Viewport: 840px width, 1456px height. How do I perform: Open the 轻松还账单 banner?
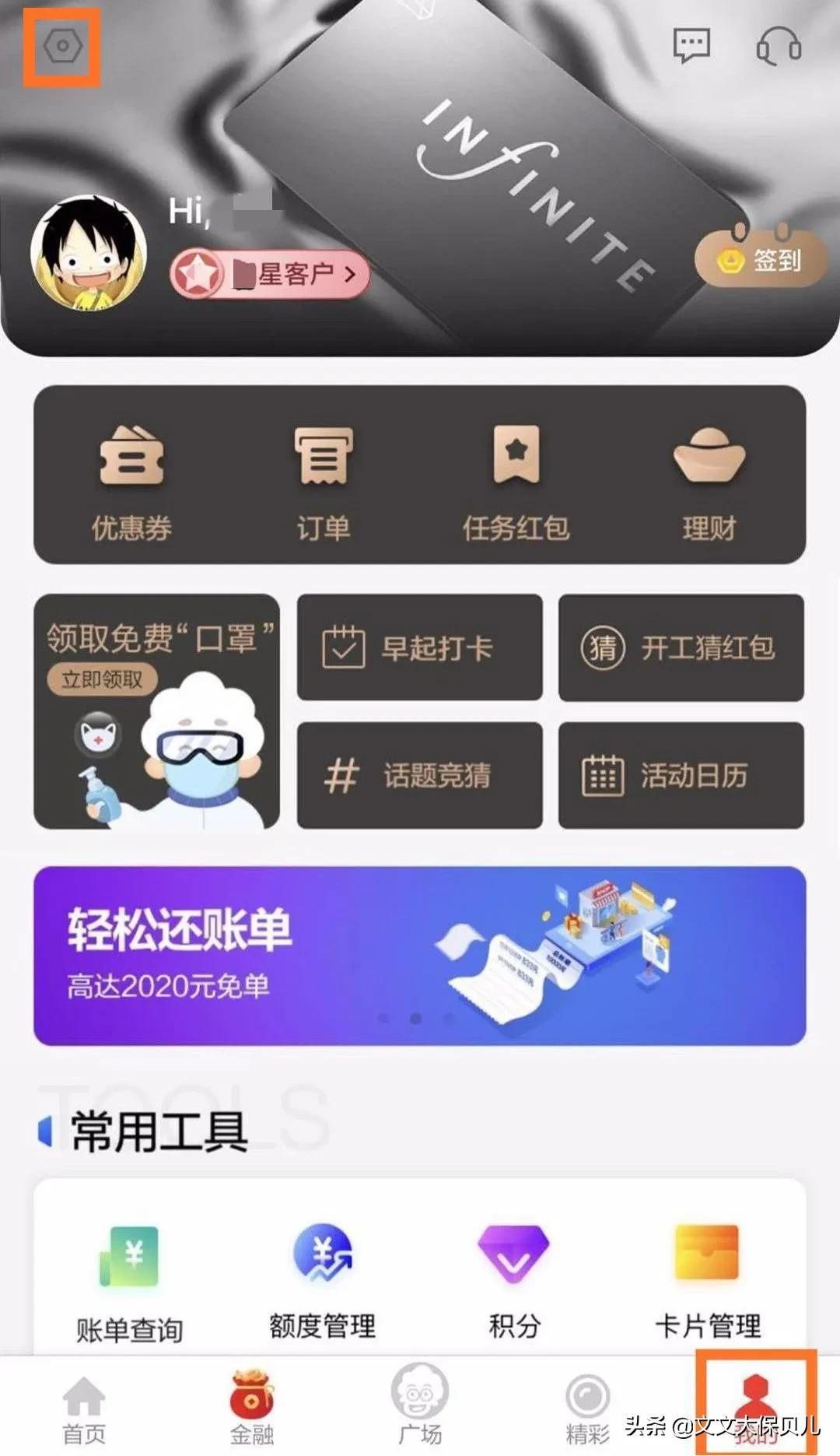pyautogui.click(x=419, y=956)
